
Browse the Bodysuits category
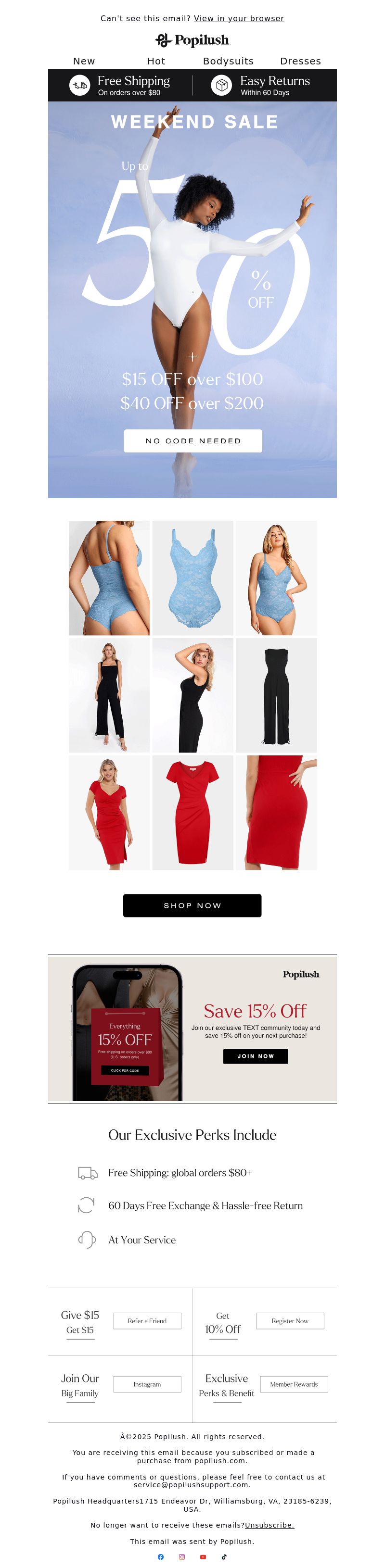(x=228, y=61)
